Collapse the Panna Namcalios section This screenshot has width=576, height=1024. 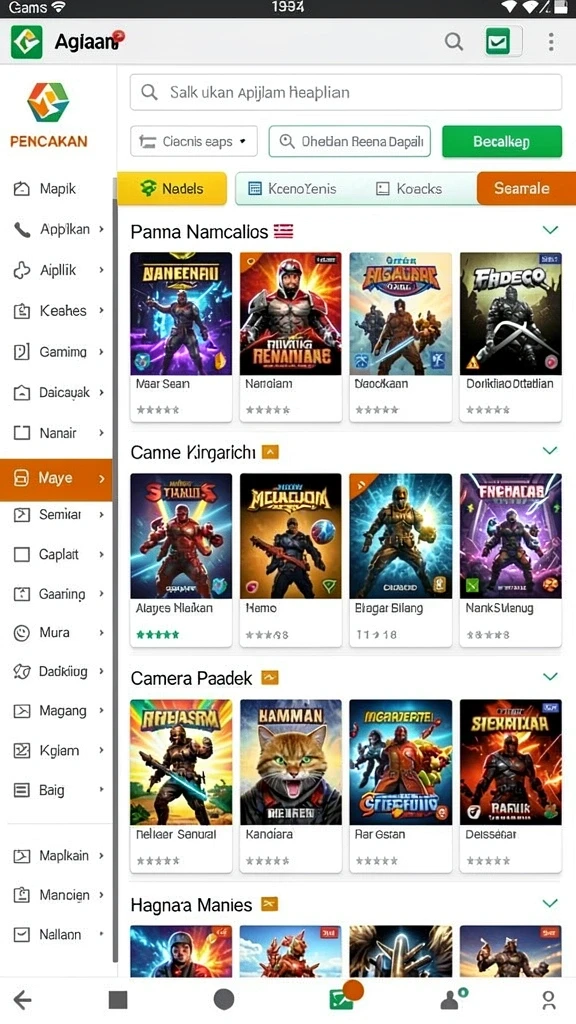[551, 230]
